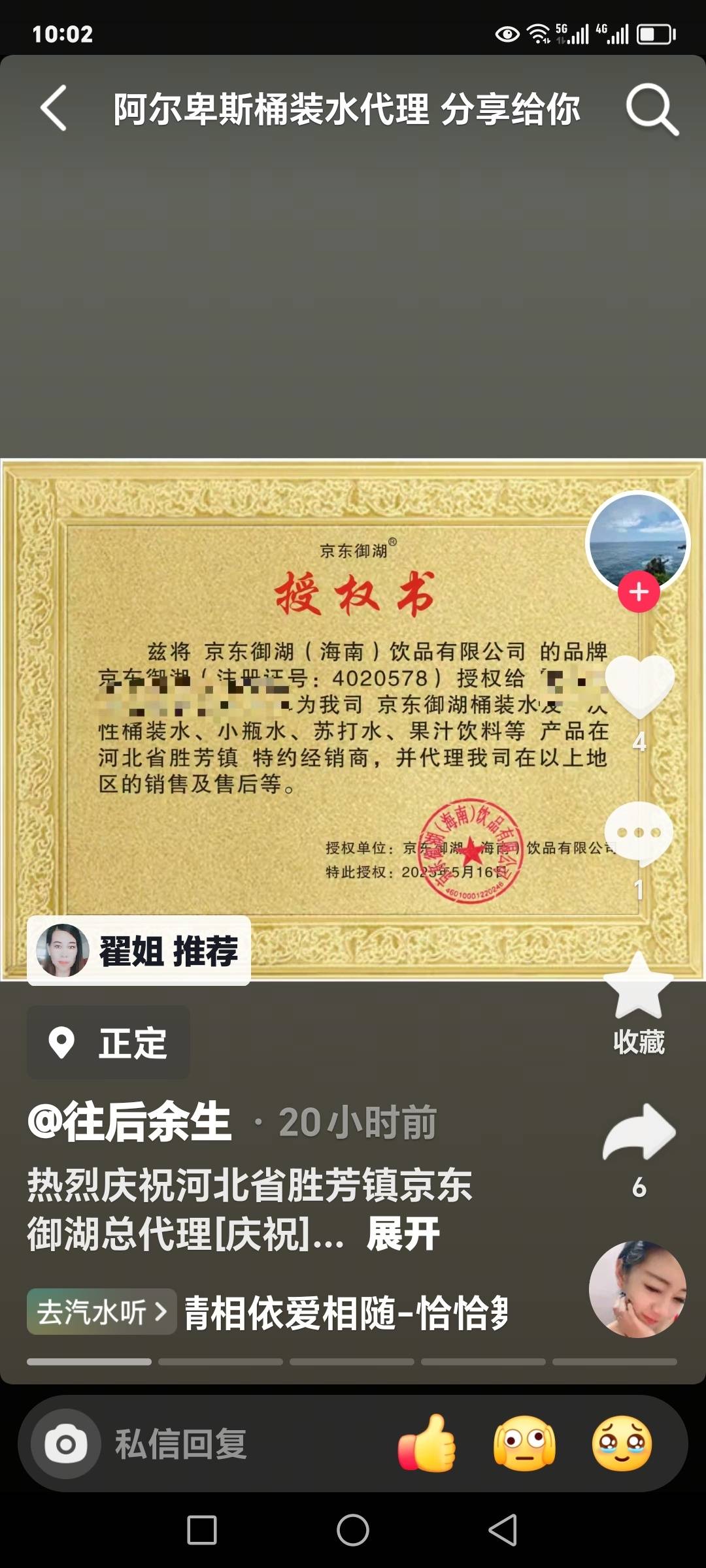The height and width of the screenshot is (1568, 706).
Task: Open the camera icon in reply bar
Action: 66,1444
